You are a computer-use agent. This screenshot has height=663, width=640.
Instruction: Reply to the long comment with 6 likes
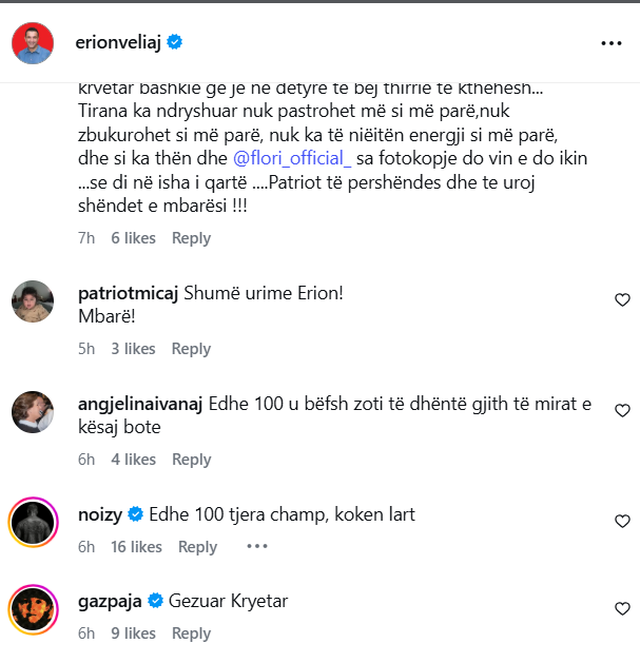click(191, 238)
